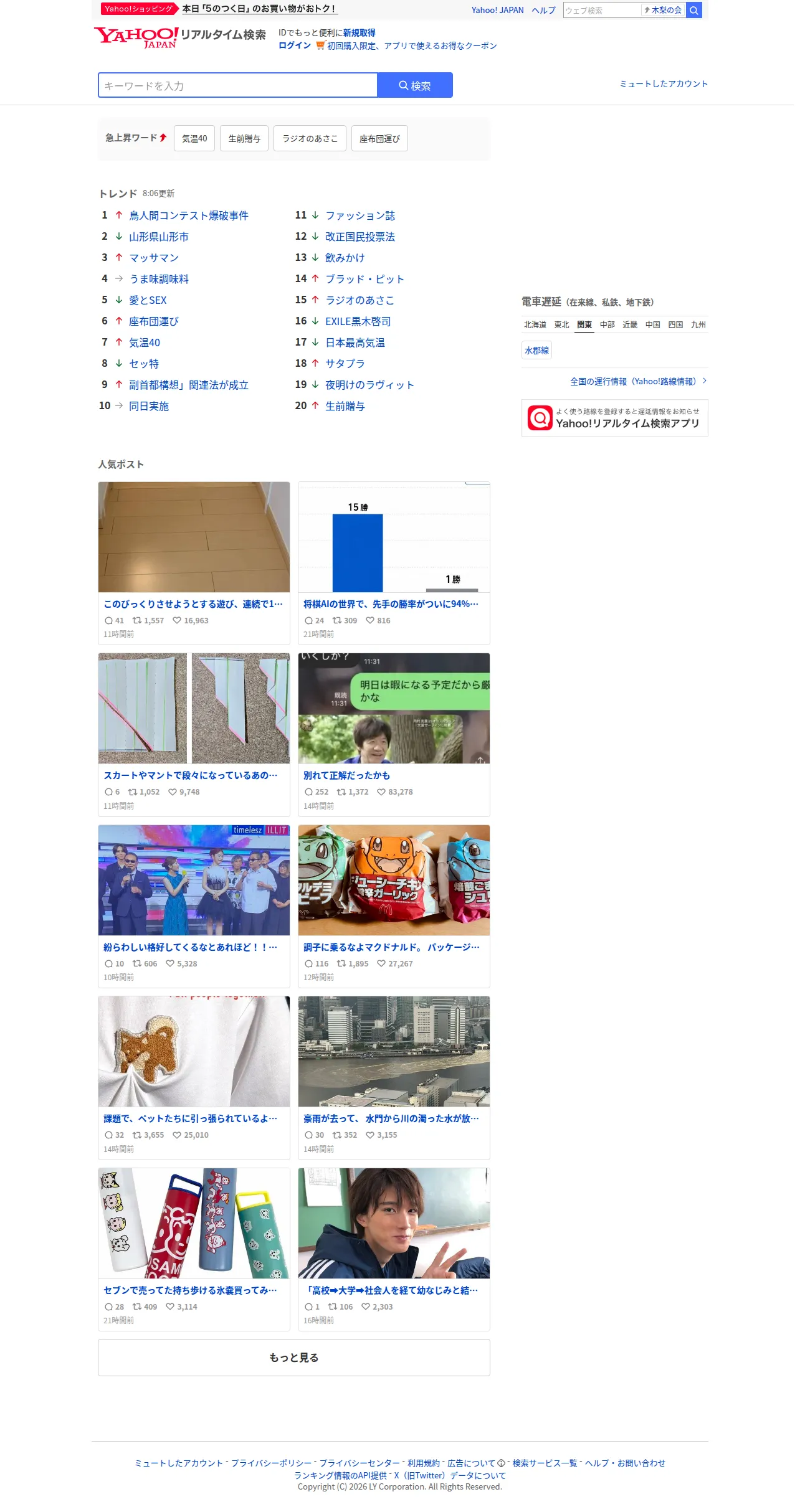800x1512 pixels.
Task: Open trend ファッション誌
Action: pos(360,215)
